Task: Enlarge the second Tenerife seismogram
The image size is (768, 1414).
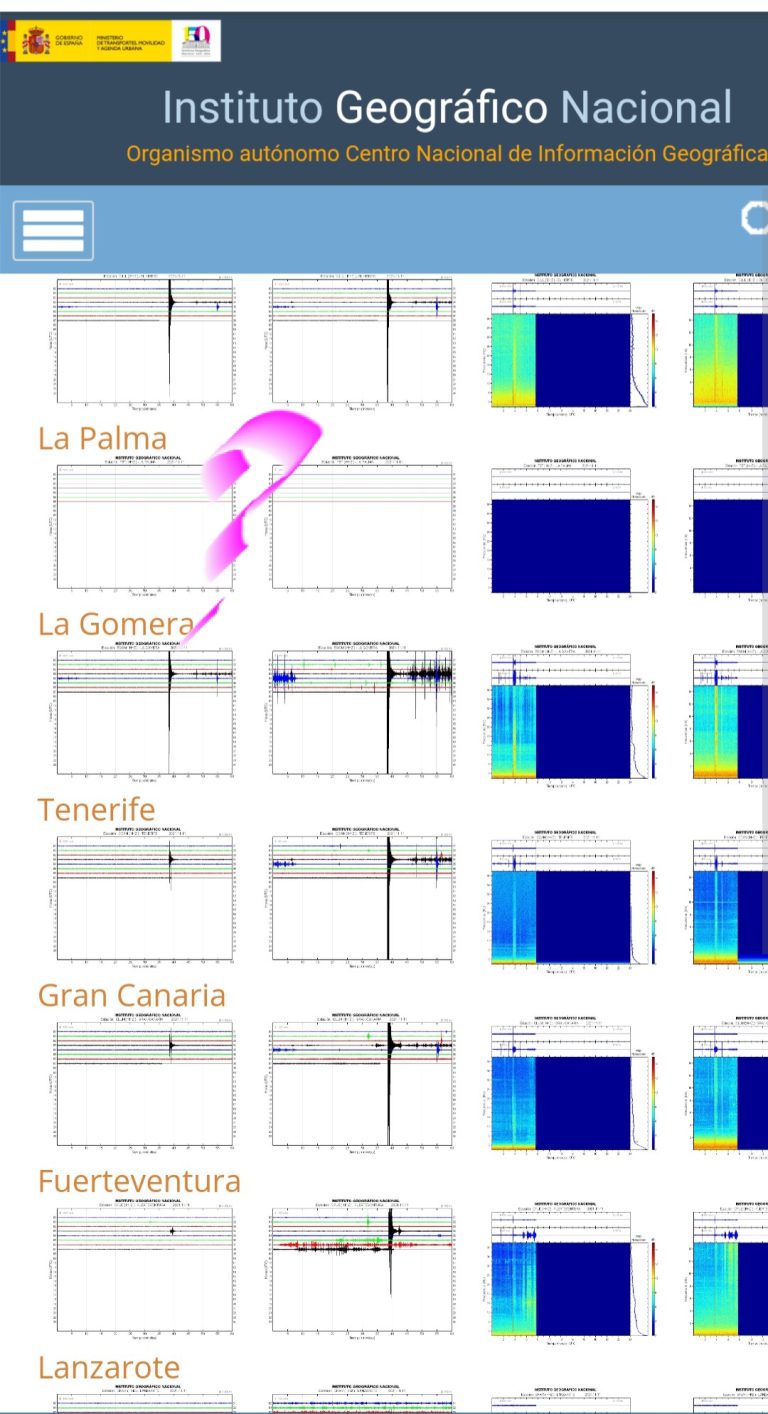Action: (x=361, y=899)
